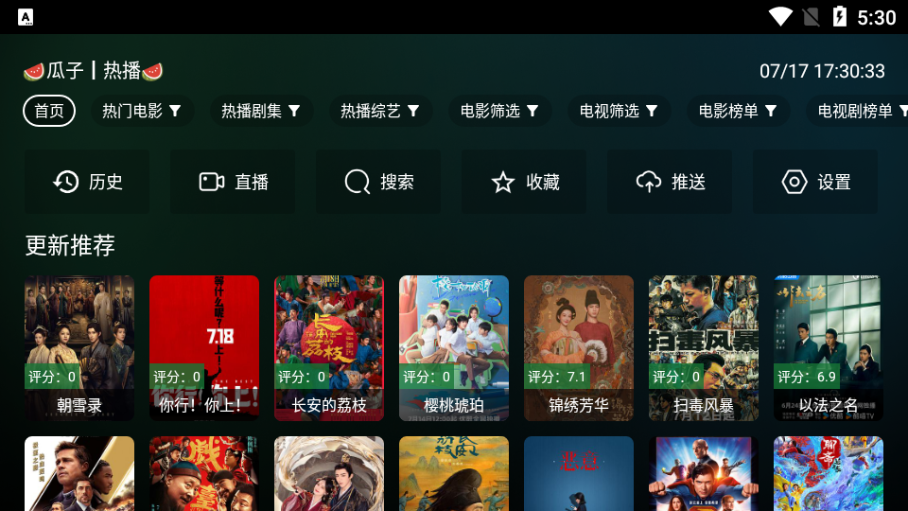Switch to the 电影榜单 tab

pyautogui.click(x=737, y=111)
